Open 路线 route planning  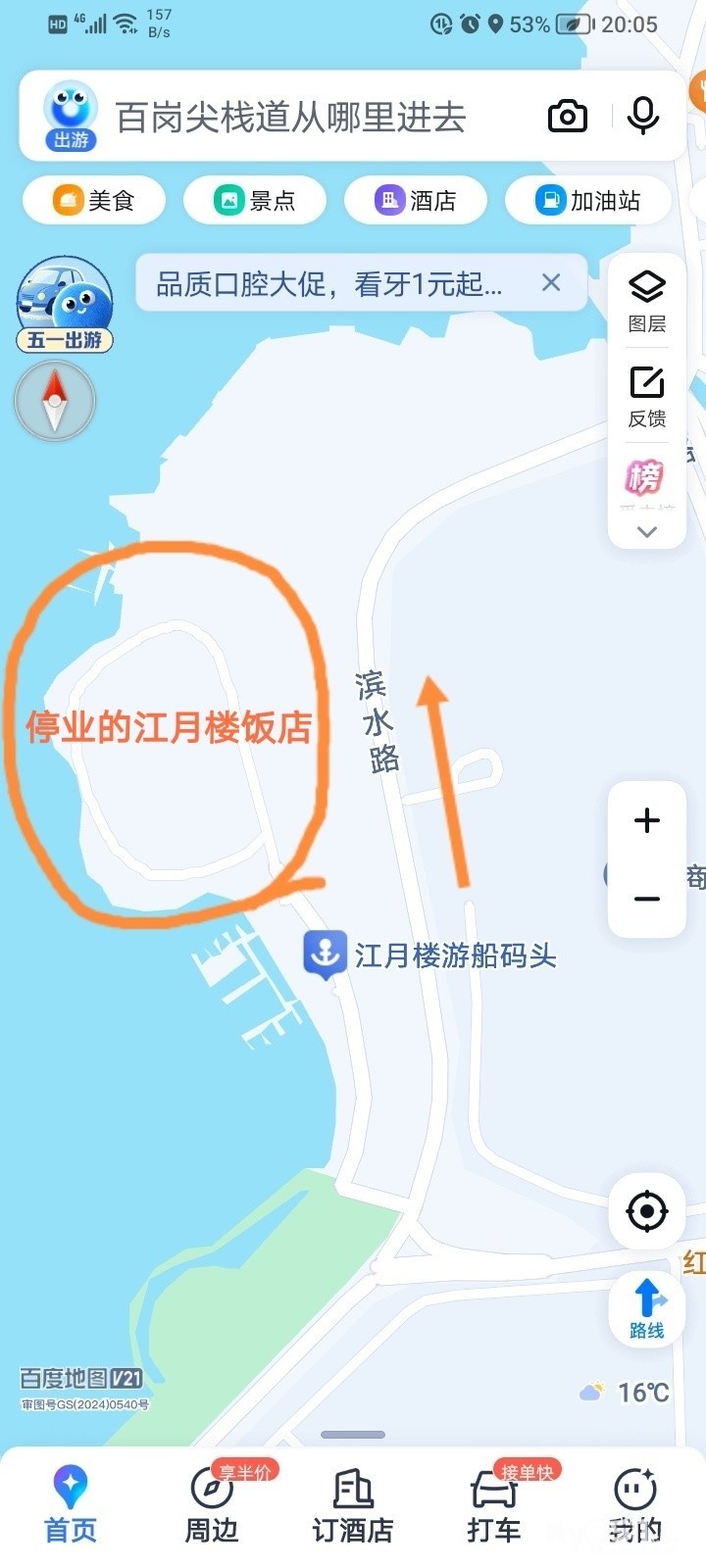tap(647, 1307)
